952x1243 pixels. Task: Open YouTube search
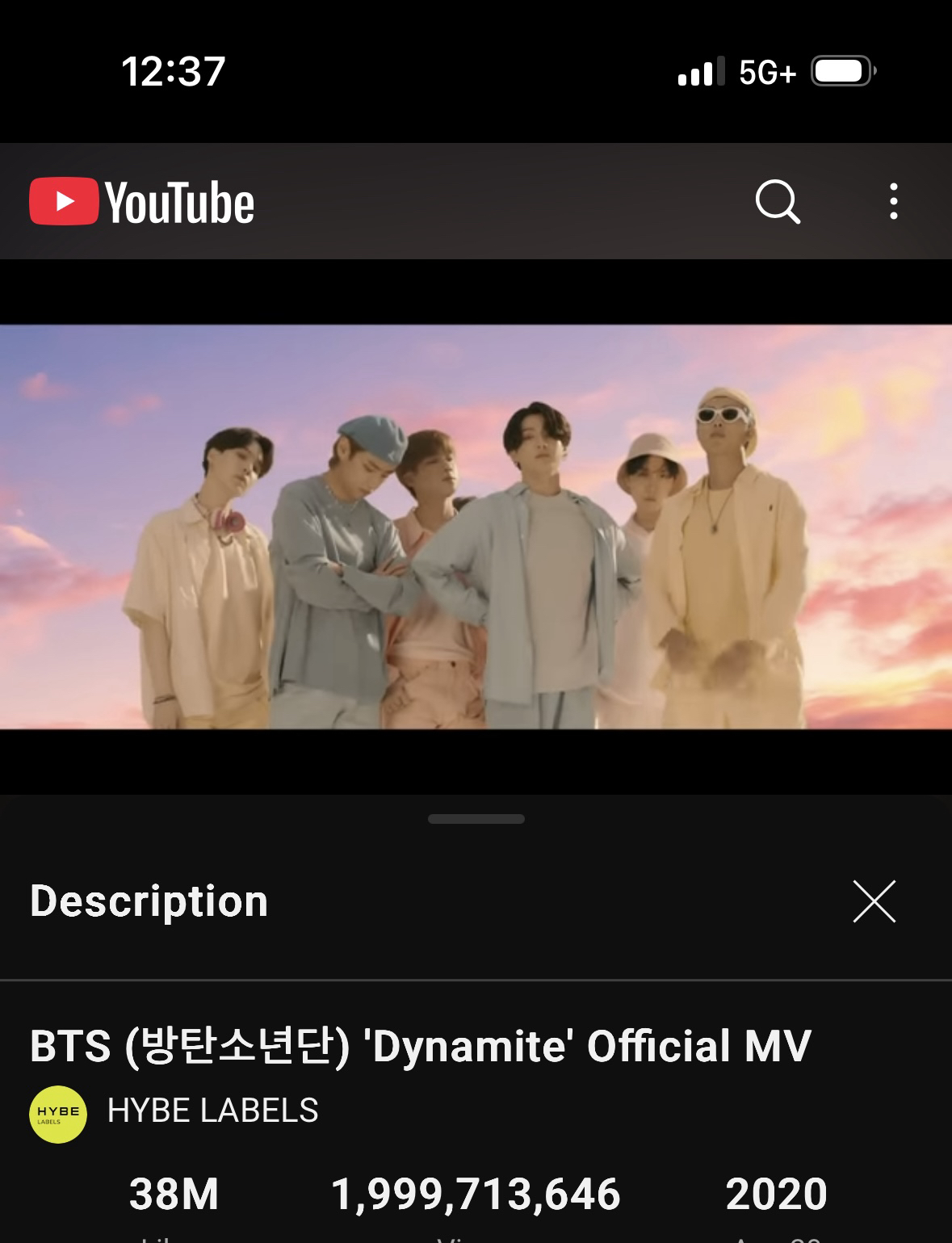point(778,201)
